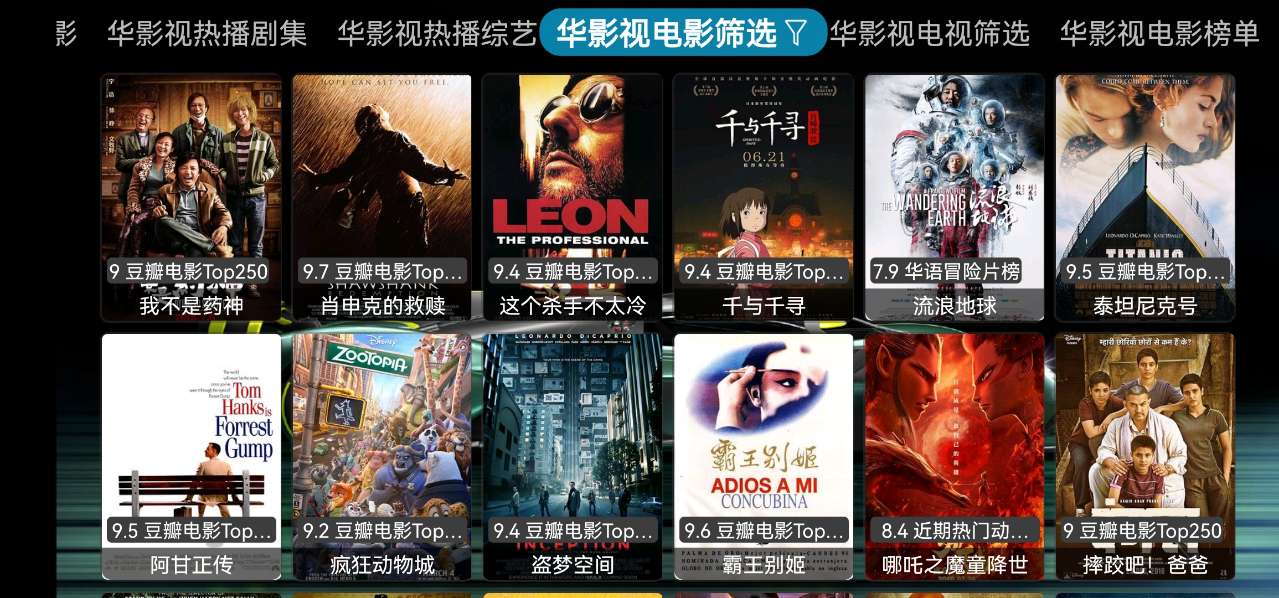The width and height of the screenshot is (1279, 598).
Task: View the movie 流浪地球
Action: pyautogui.click(x=954, y=195)
